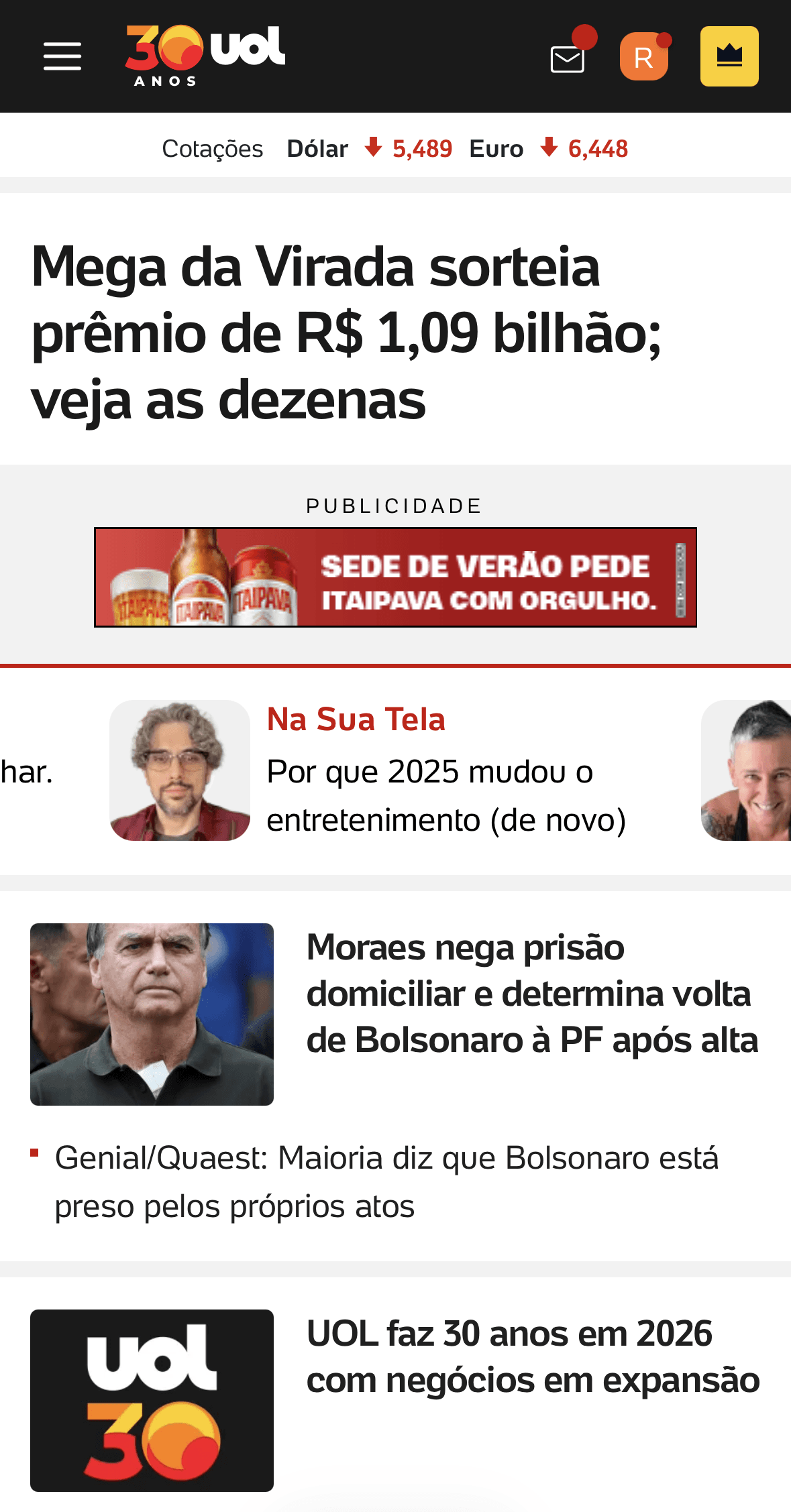This screenshot has width=791, height=1512.
Task: Go to the UOL 30 anos homepage logo
Action: click(x=205, y=56)
